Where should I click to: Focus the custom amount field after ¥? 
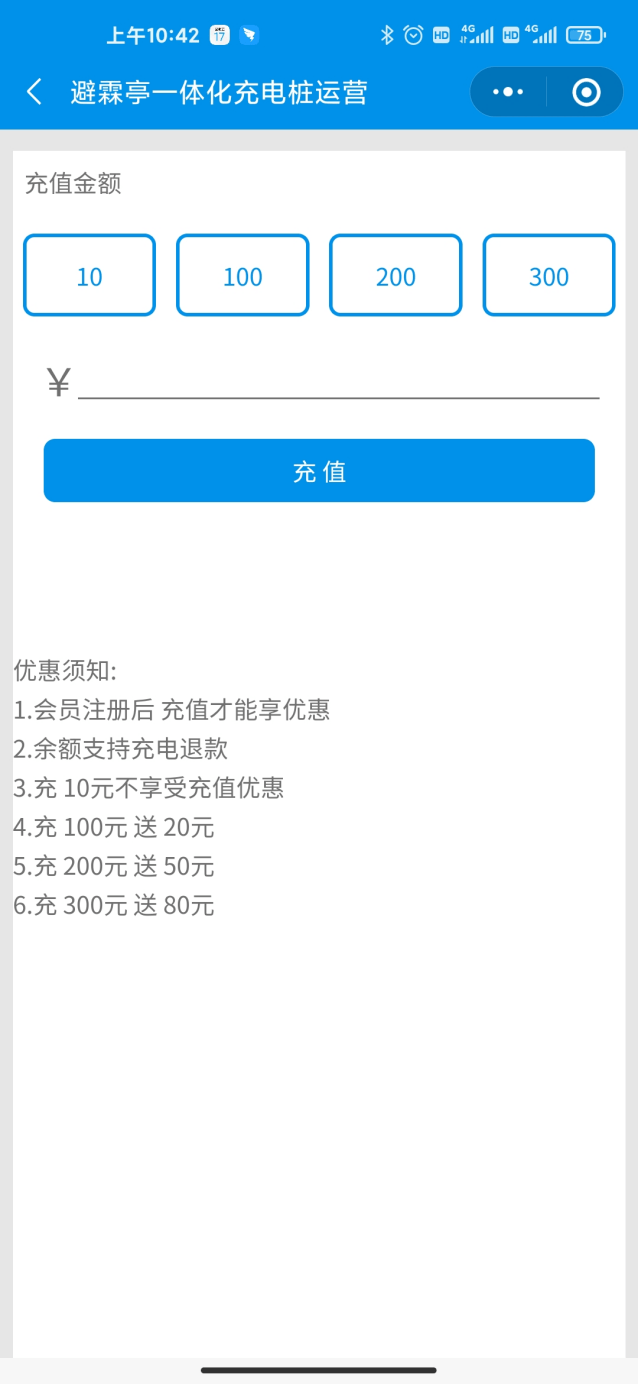pyautogui.click(x=338, y=380)
